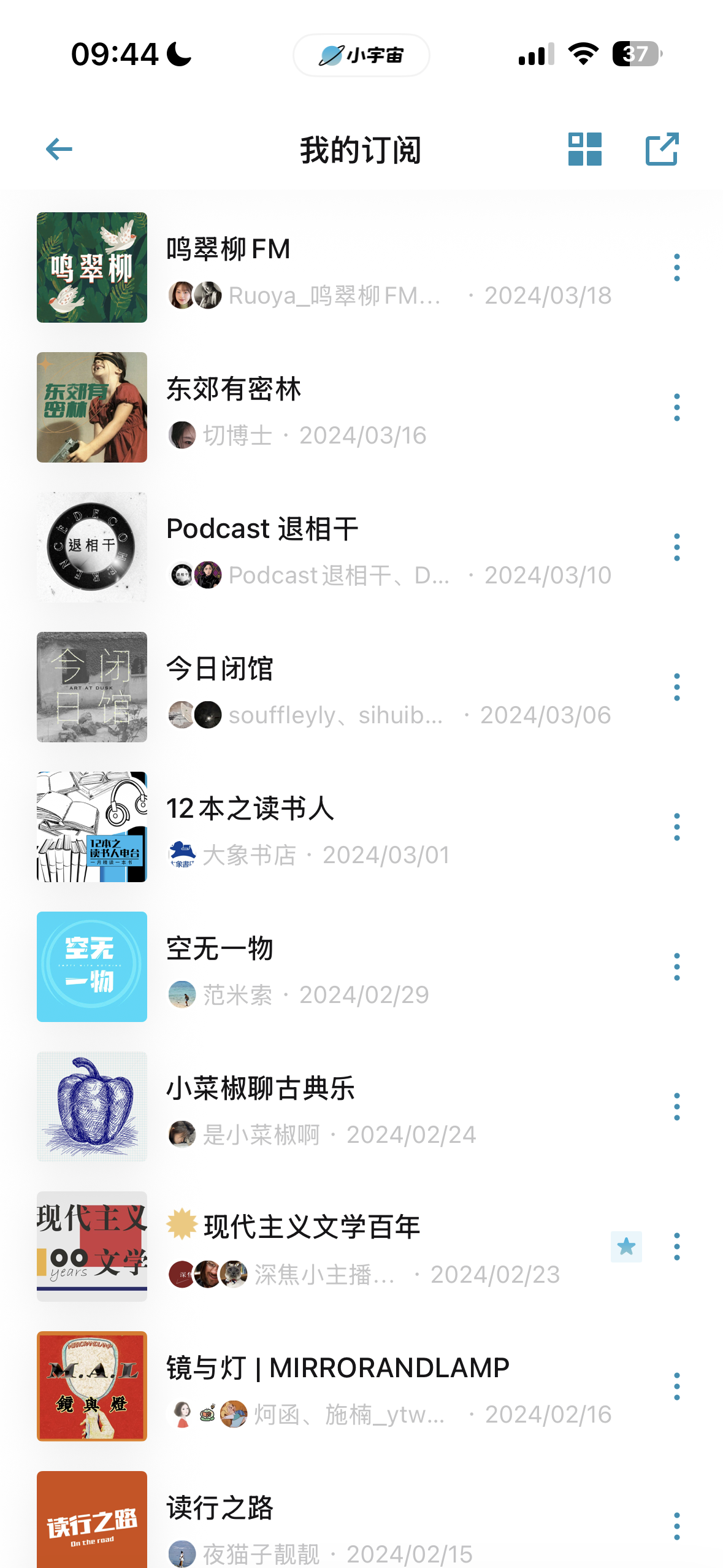
Task: Open 现代主义文学百年 podcast
Action: click(312, 1227)
